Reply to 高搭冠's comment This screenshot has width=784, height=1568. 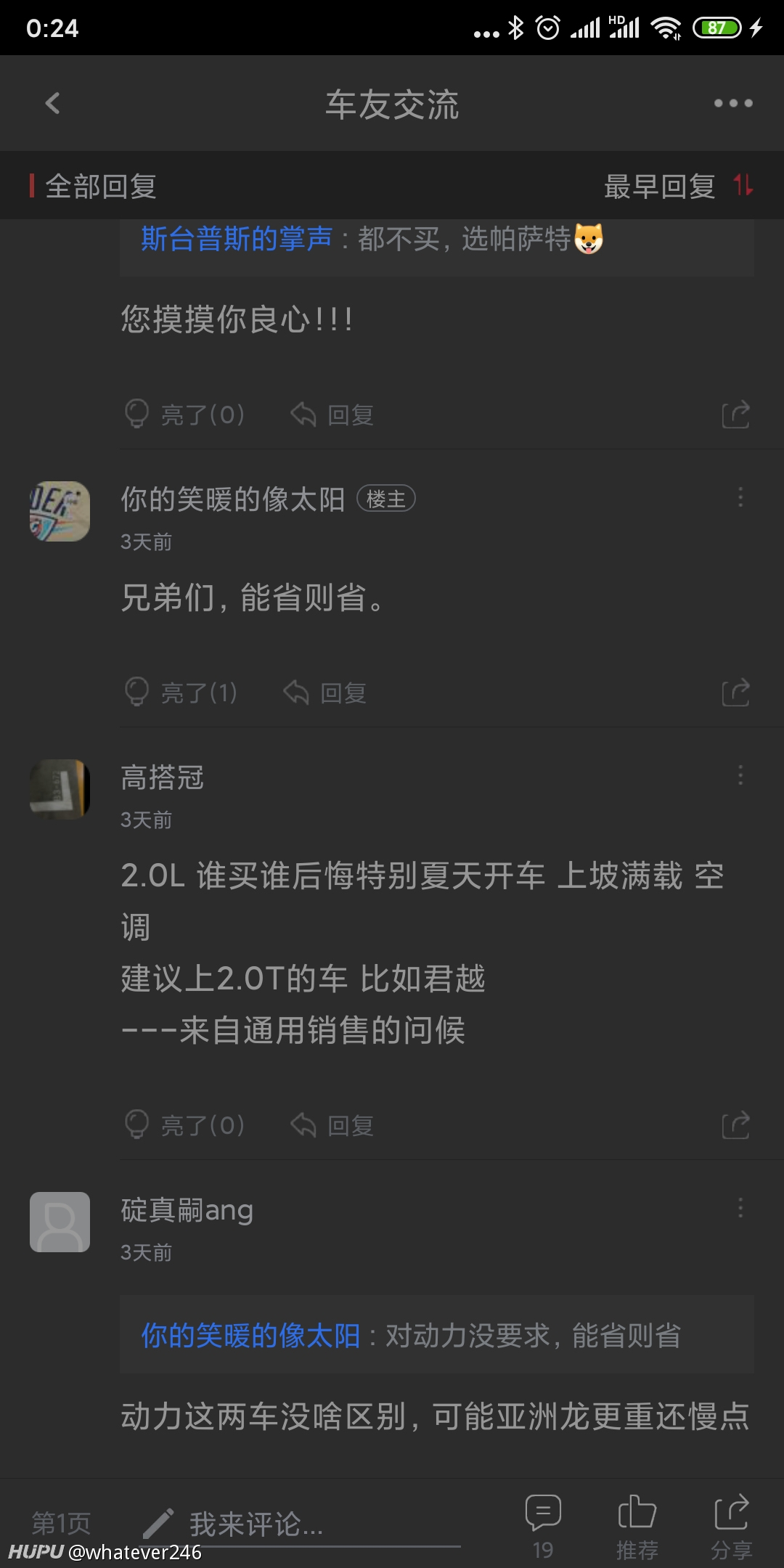332,1125
